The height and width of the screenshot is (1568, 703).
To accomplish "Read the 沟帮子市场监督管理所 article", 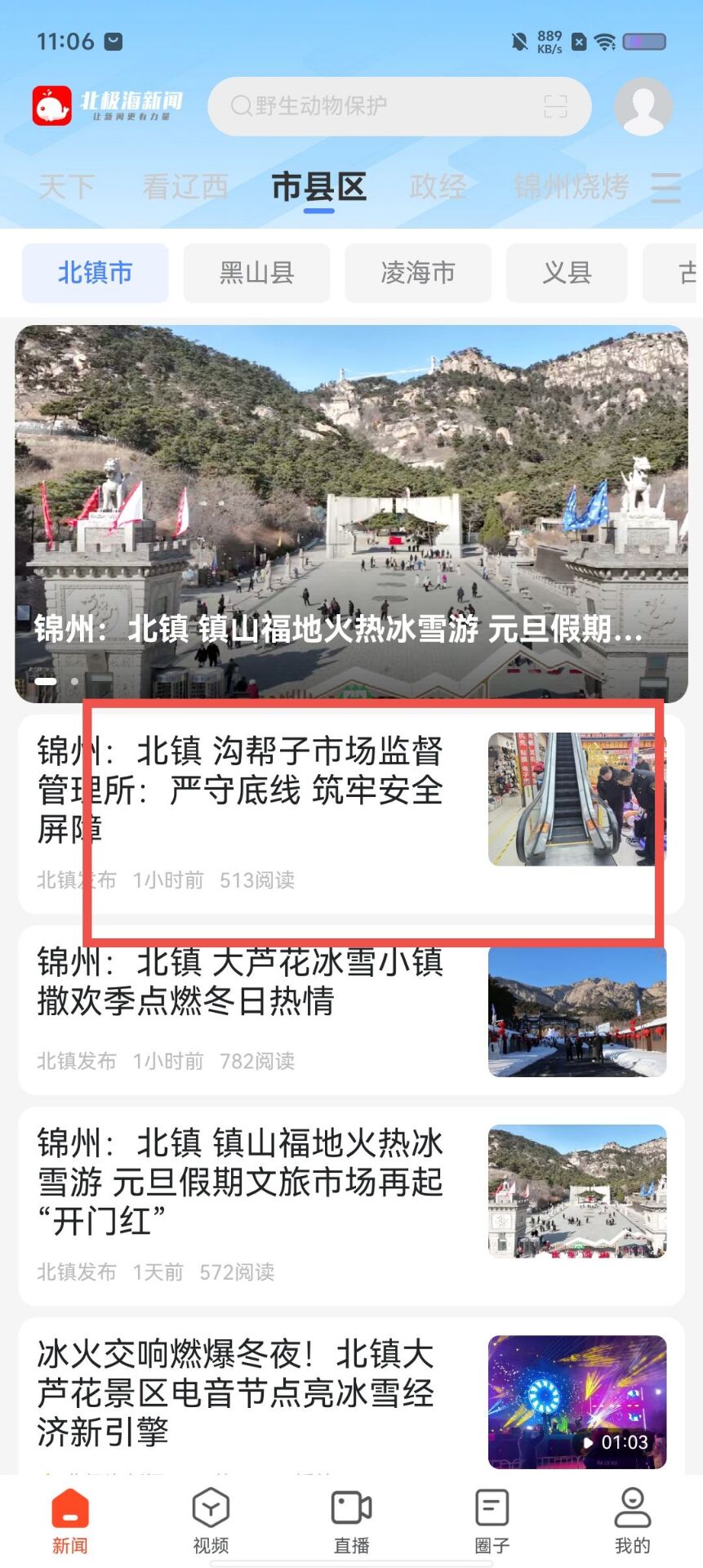I will coord(240,791).
